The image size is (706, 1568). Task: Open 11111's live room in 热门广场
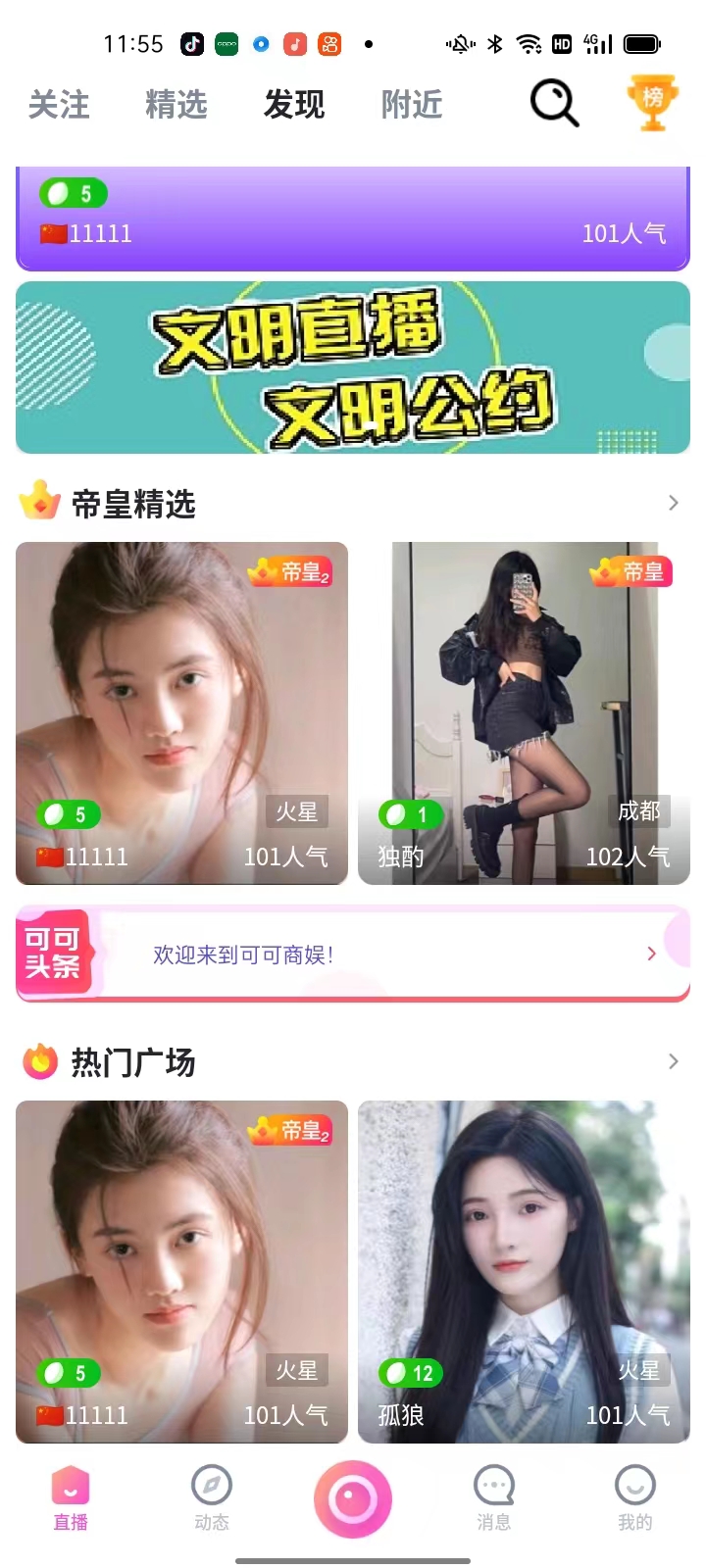pyautogui.click(x=182, y=1272)
